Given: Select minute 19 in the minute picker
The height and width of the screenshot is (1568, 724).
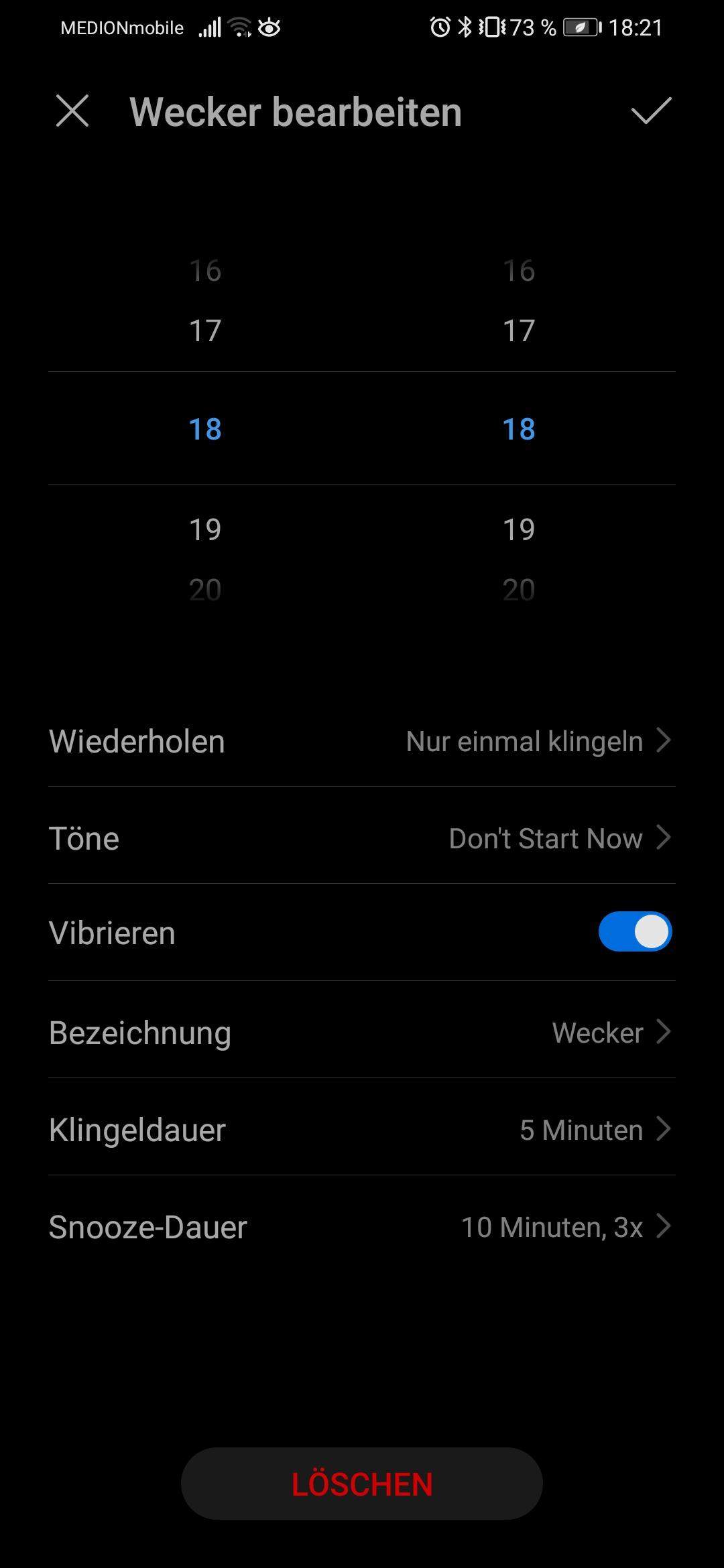Looking at the screenshot, I should (x=519, y=529).
